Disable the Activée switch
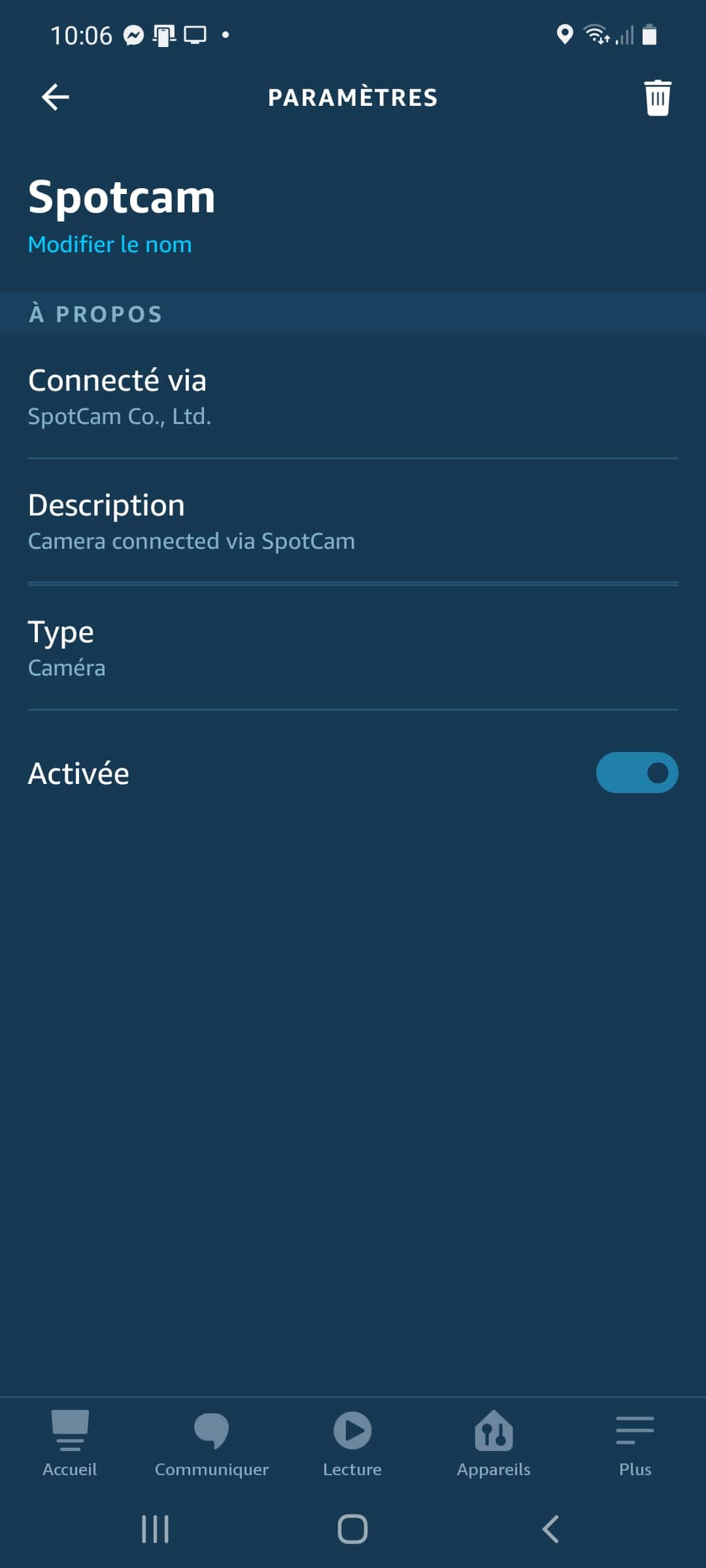Screen dimensions: 706x1568 click(637, 773)
